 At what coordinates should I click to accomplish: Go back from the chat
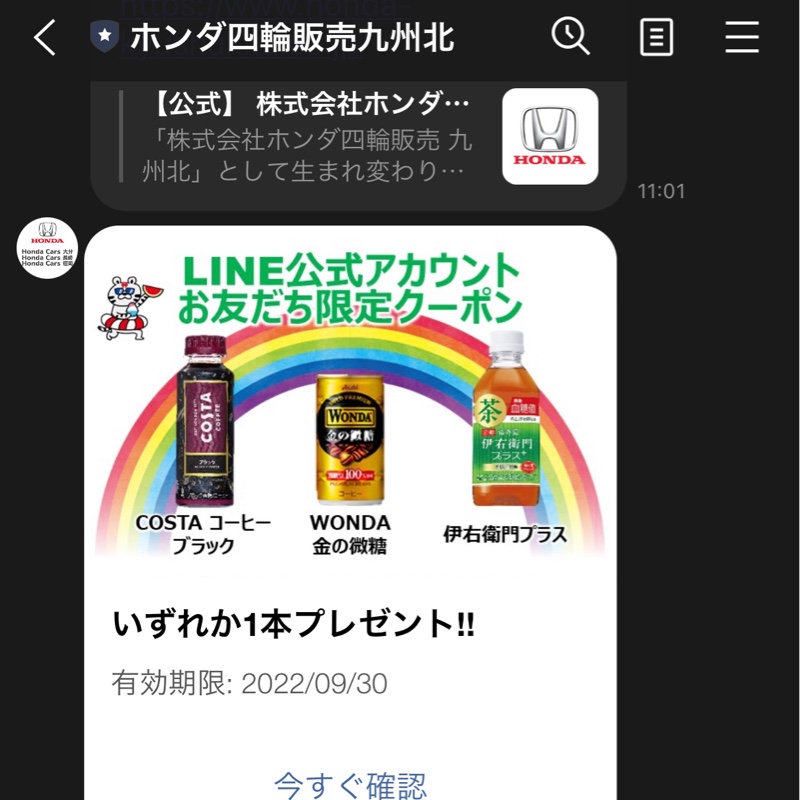(44, 39)
